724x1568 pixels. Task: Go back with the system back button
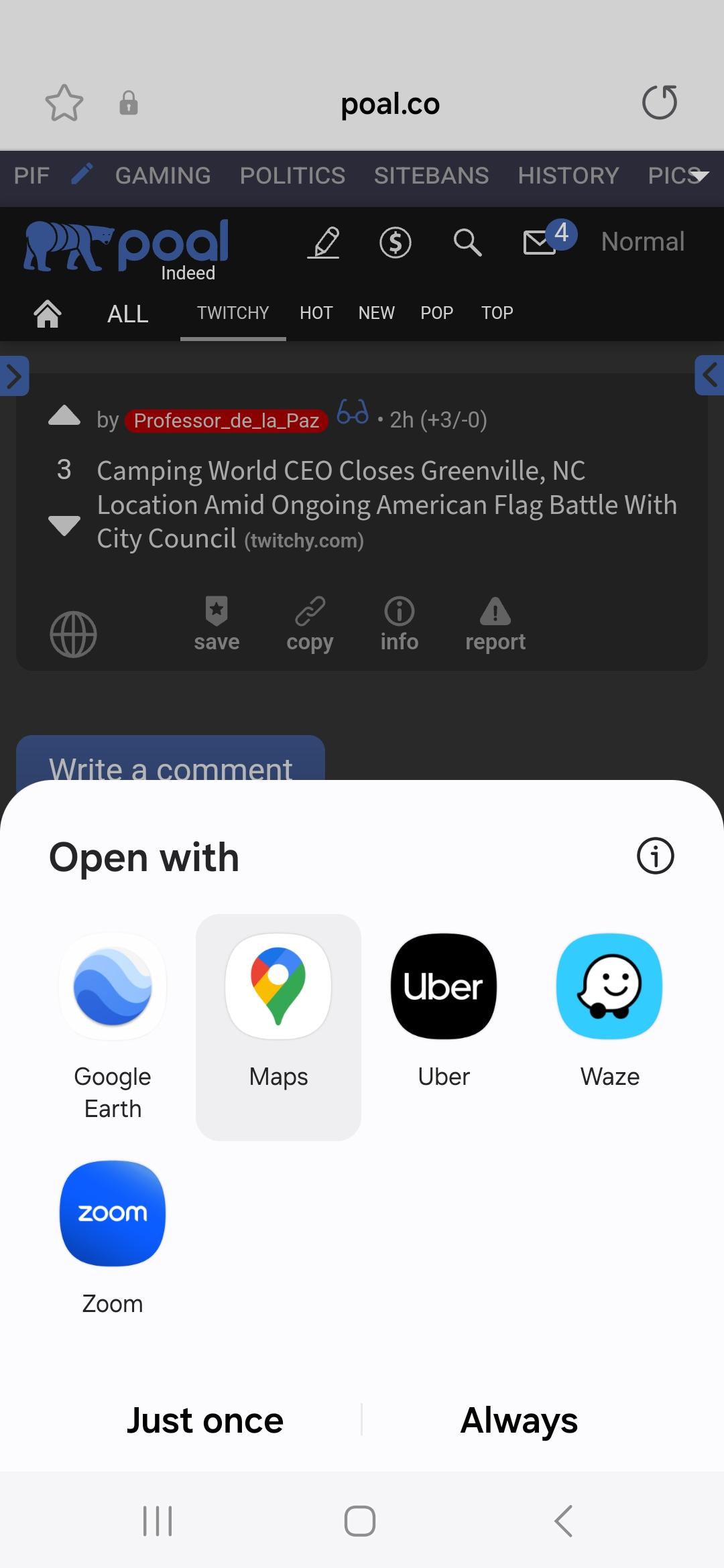click(x=564, y=1520)
